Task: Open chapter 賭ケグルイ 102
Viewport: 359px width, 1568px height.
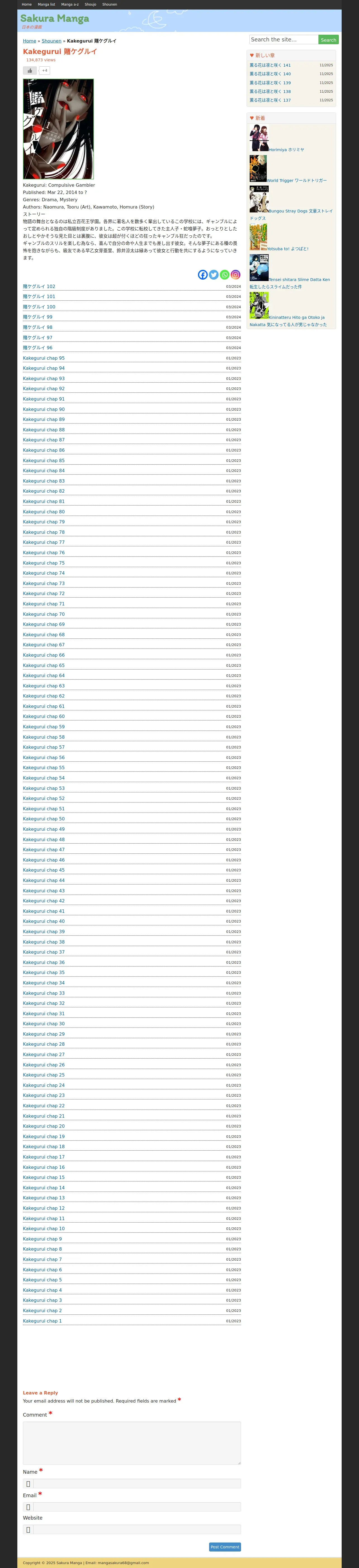Action: [39, 286]
